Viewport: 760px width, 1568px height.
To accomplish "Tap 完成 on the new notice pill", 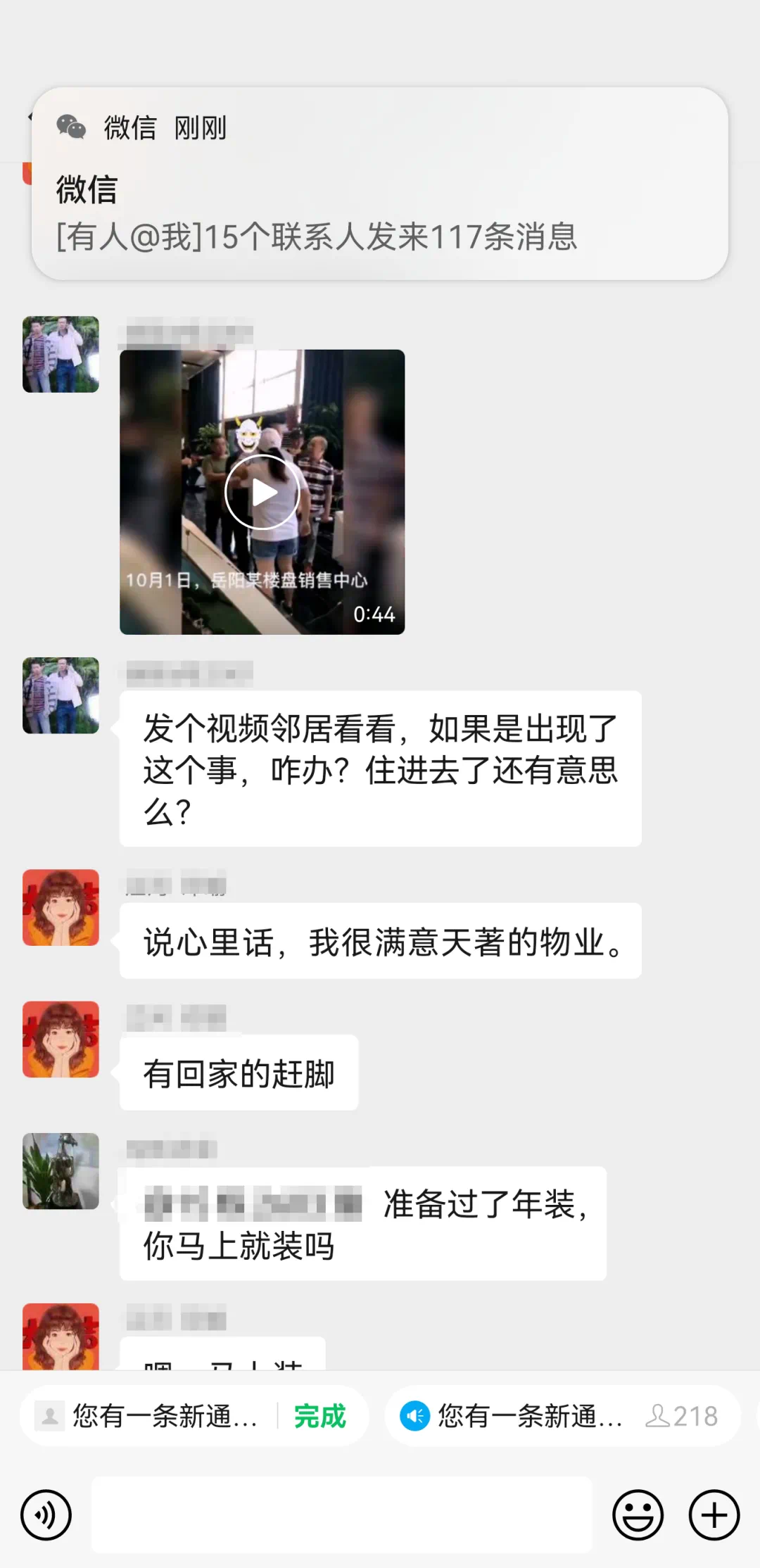I will (320, 1416).
